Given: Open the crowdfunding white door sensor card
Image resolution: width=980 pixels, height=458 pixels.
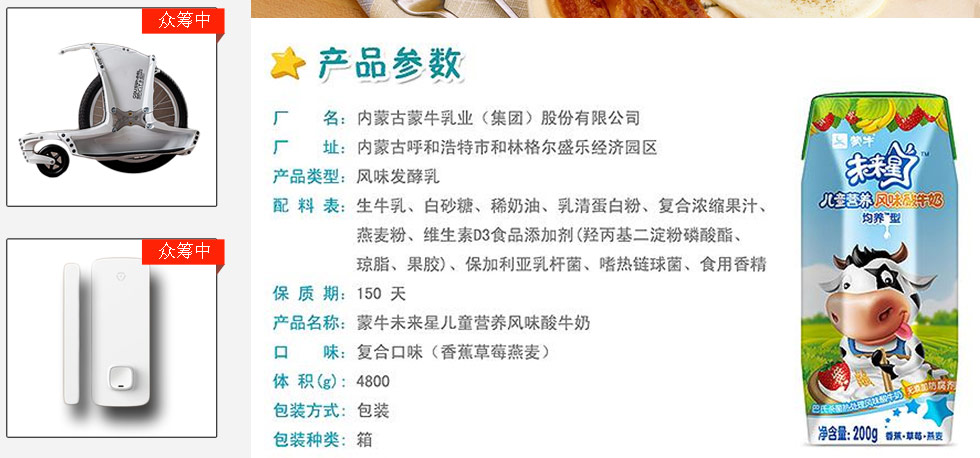Looking at the screenshot, I should [111, 337].
